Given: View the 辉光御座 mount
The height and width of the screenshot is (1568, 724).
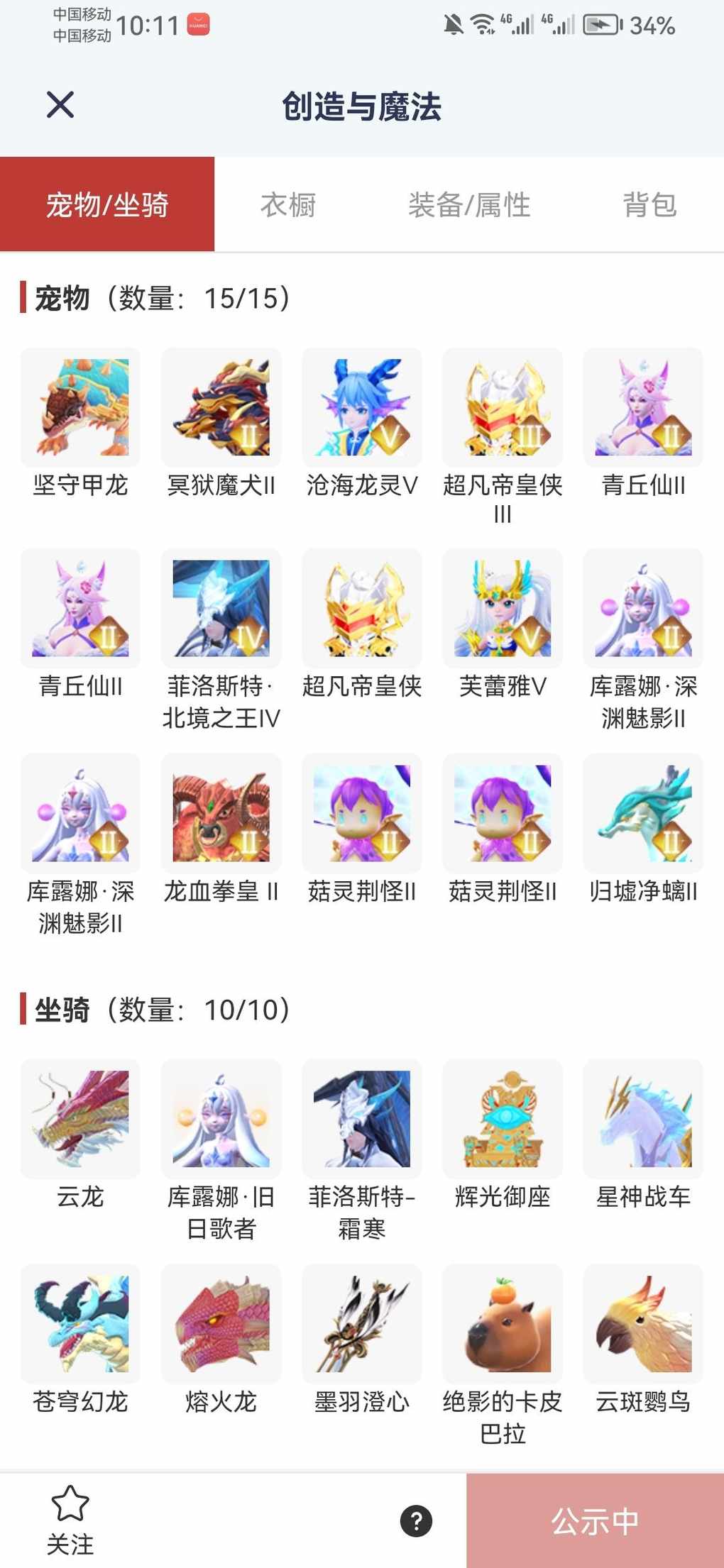Looking at the screenshot, I should click(x=502, y=1119).
